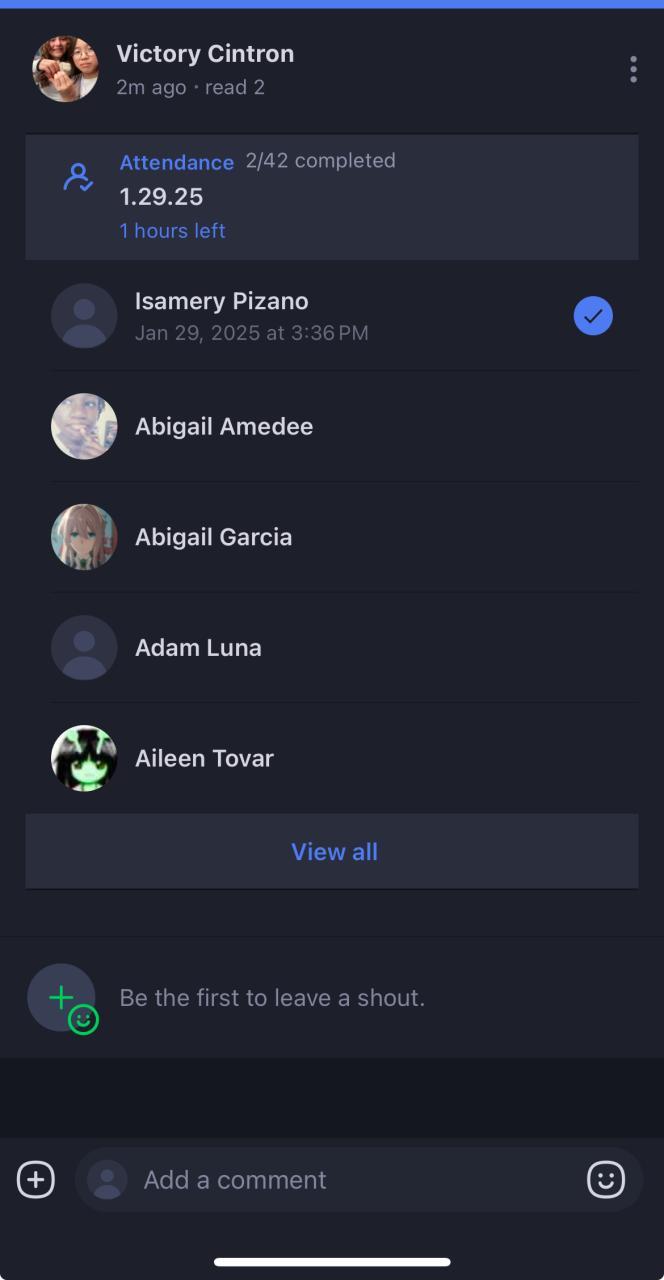Toggle Isamery Pizano's attendance checkmark
The width and height of the screenshot is (664, 1280).
pos(593,316)
